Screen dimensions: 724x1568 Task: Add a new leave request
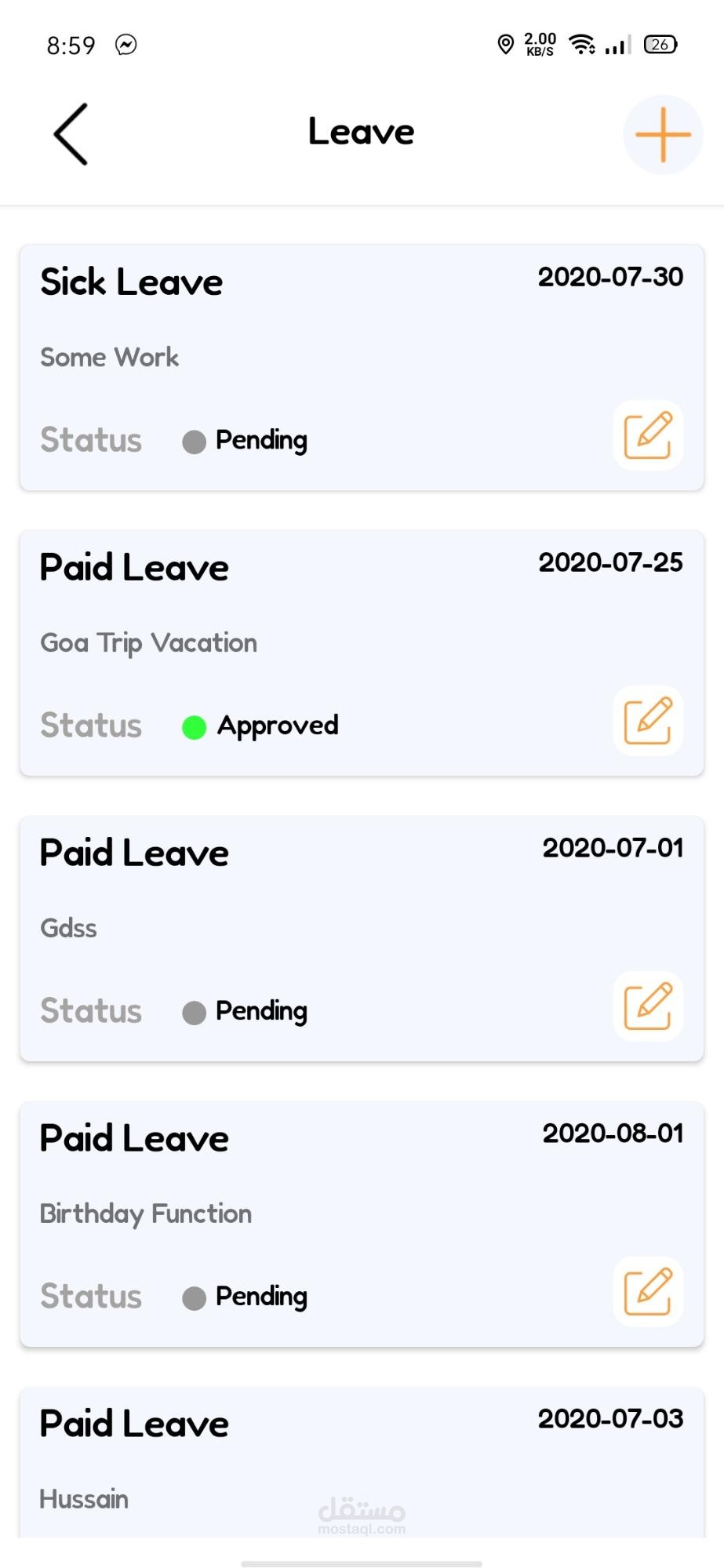663,135
